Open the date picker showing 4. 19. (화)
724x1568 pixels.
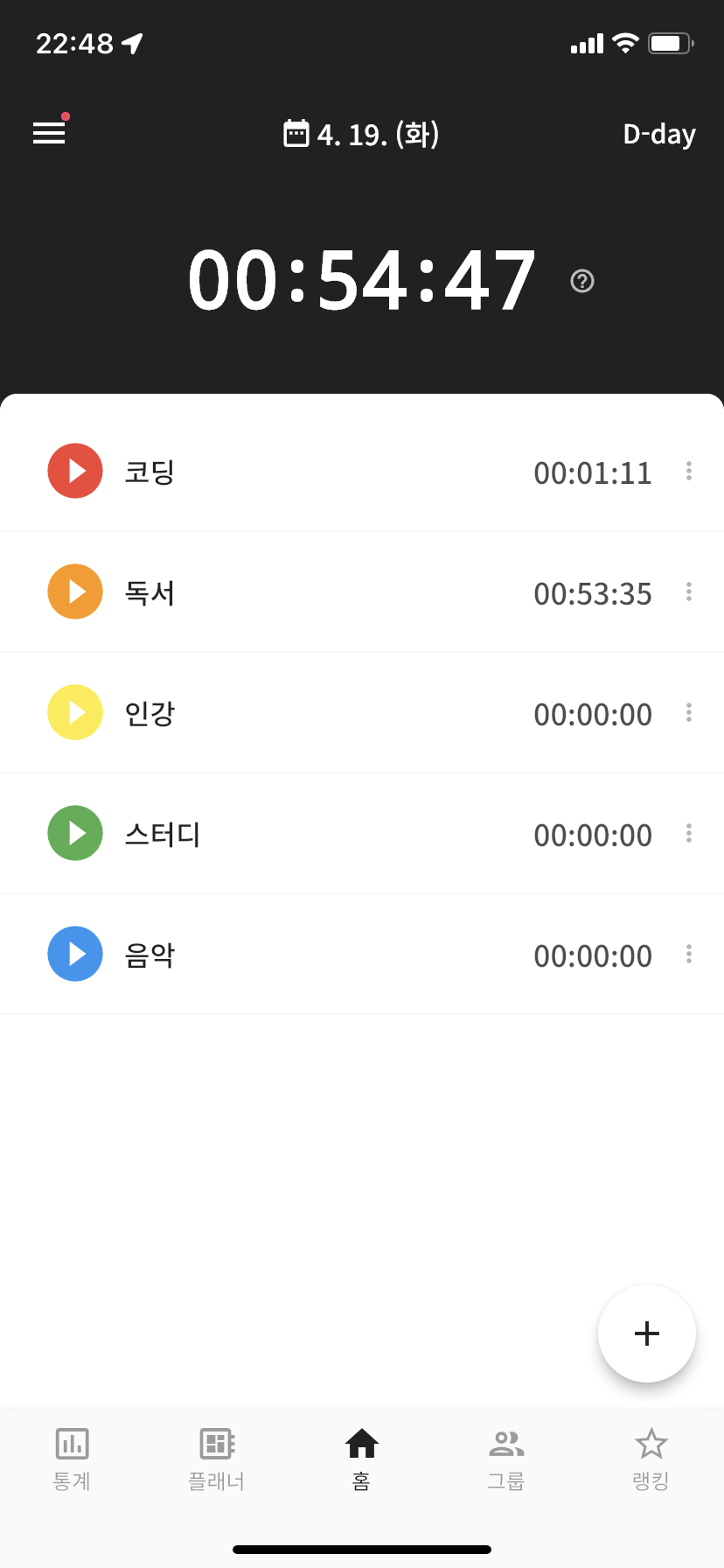pos(362,134)
